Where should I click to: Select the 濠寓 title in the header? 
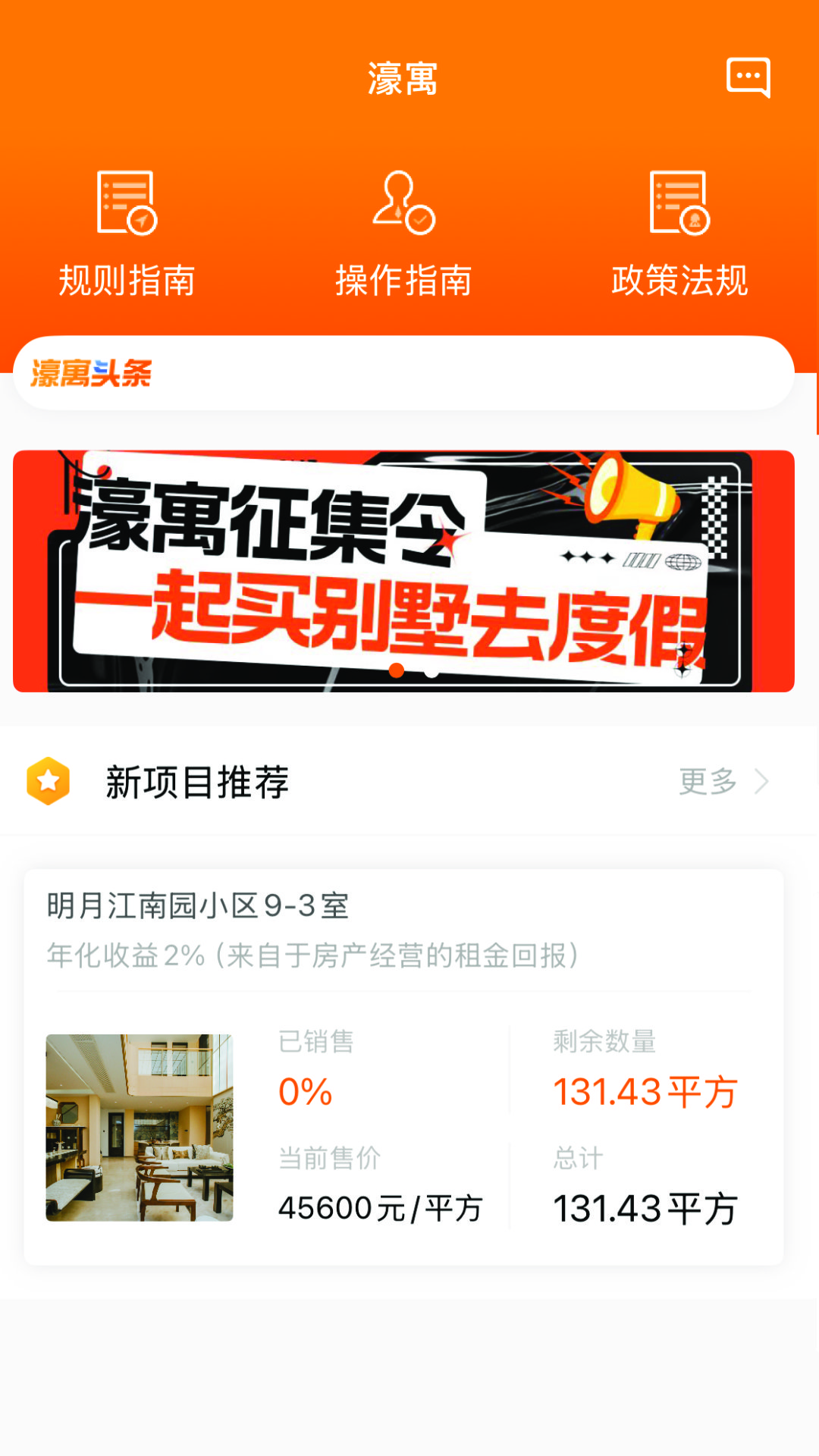[x=403, y=80]
